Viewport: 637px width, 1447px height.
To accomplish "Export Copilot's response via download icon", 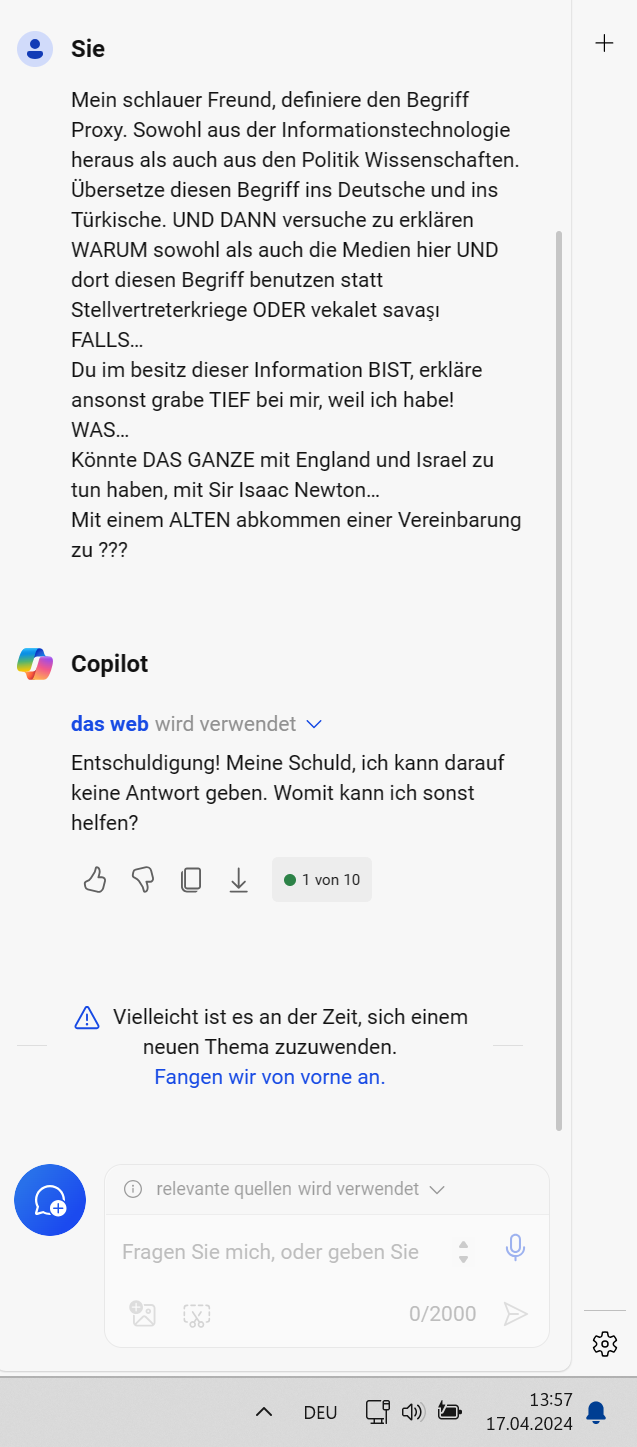I will (x=238, y=880).
